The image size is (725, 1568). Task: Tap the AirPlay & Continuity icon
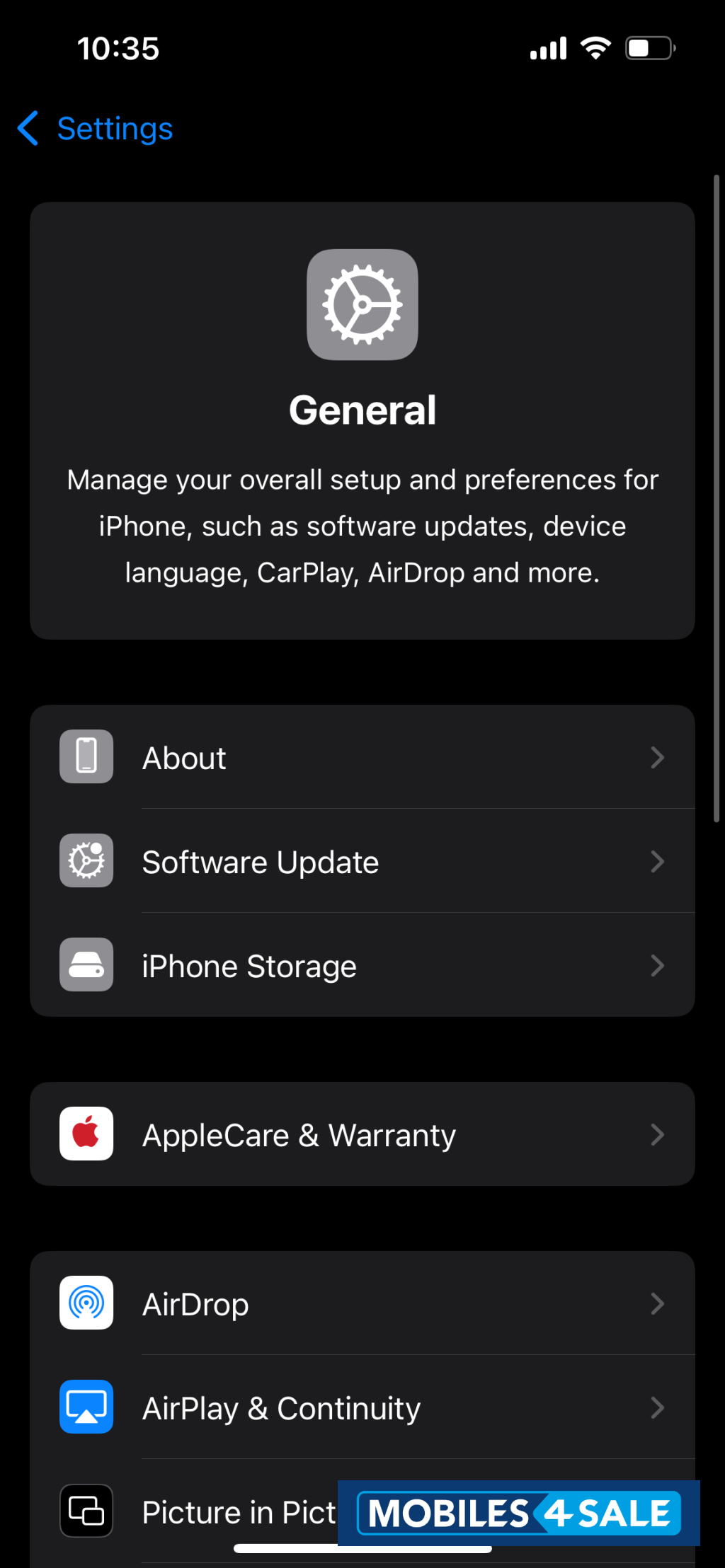tap(86, 1407)
